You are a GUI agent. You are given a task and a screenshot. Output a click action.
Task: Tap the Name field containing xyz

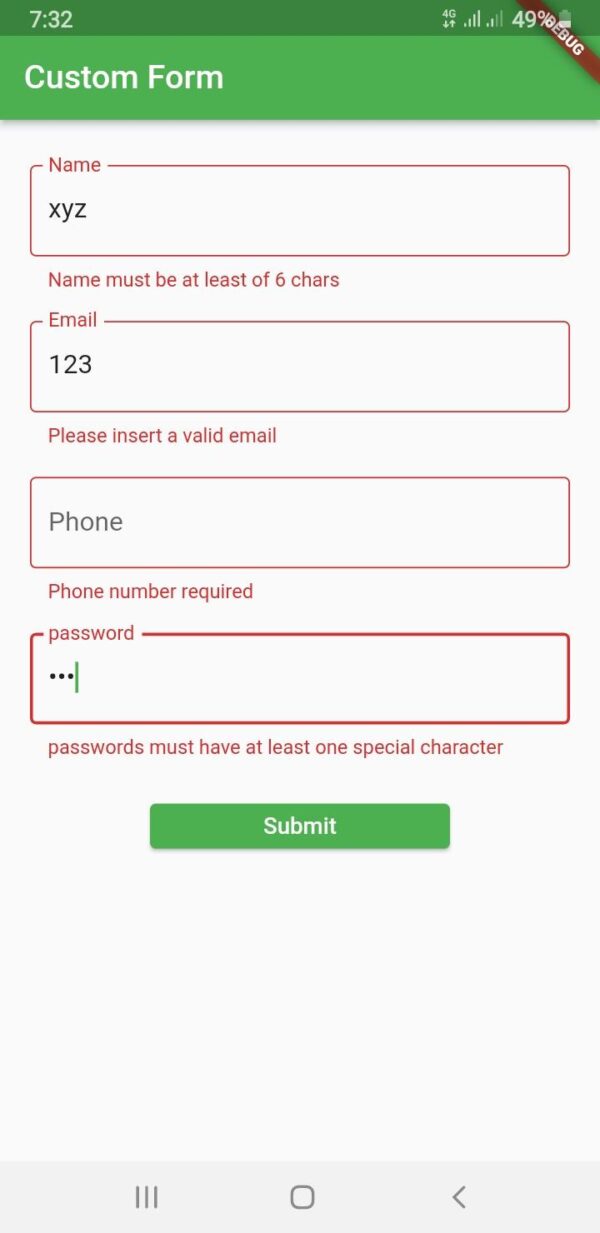300,210
